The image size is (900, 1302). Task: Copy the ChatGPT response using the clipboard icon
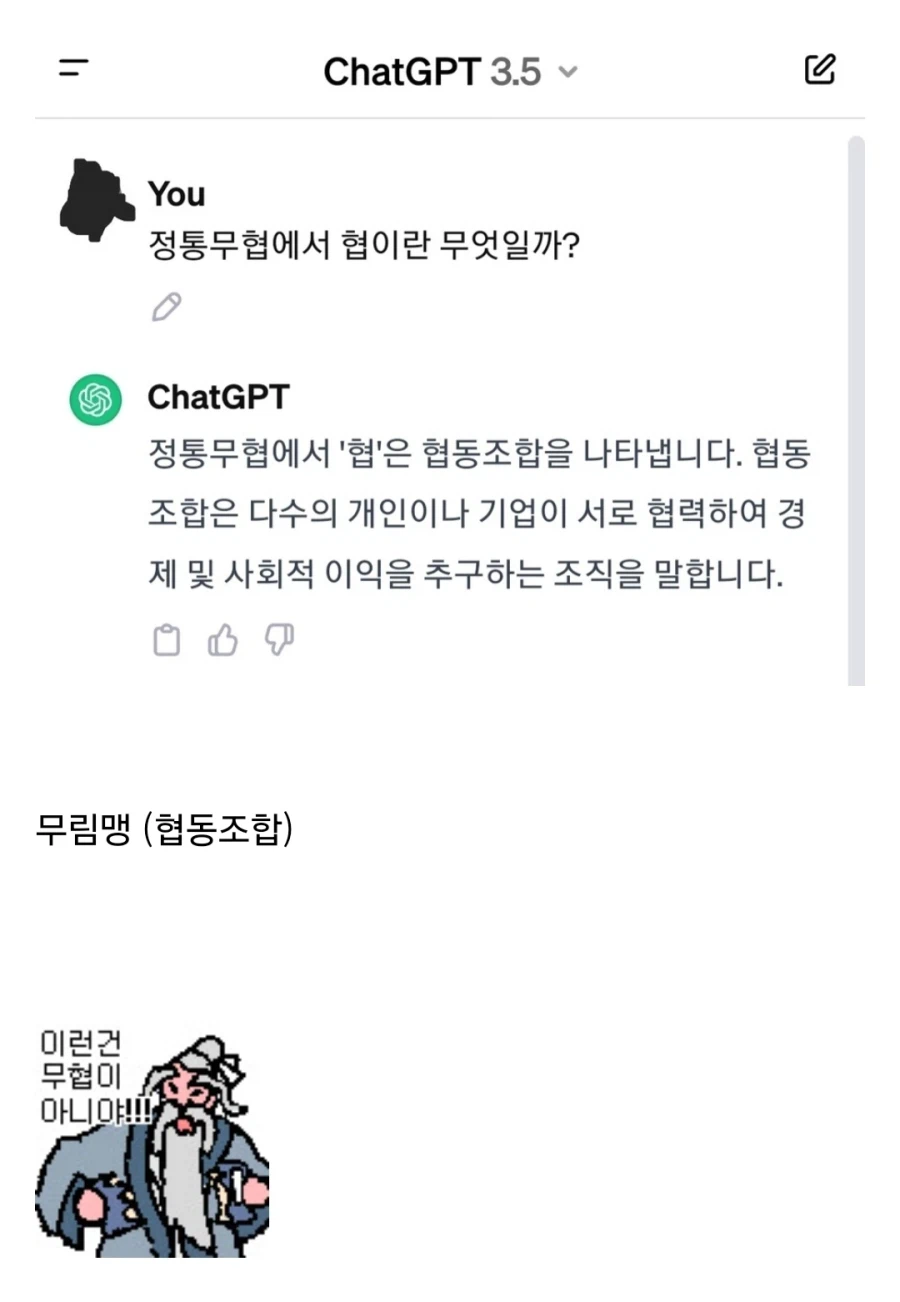(166, 641)
